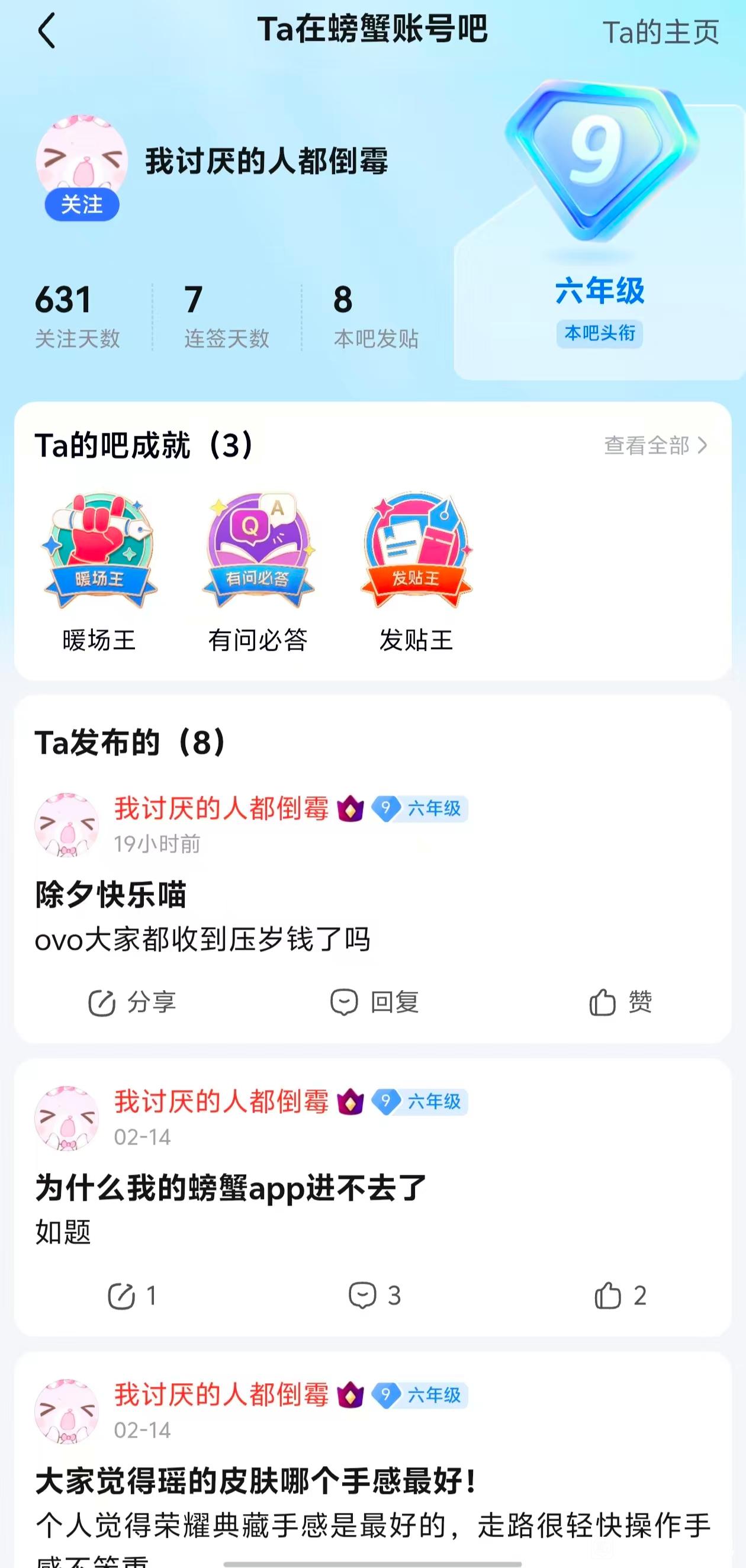Follow this user with 关注 button

point(82,204)
